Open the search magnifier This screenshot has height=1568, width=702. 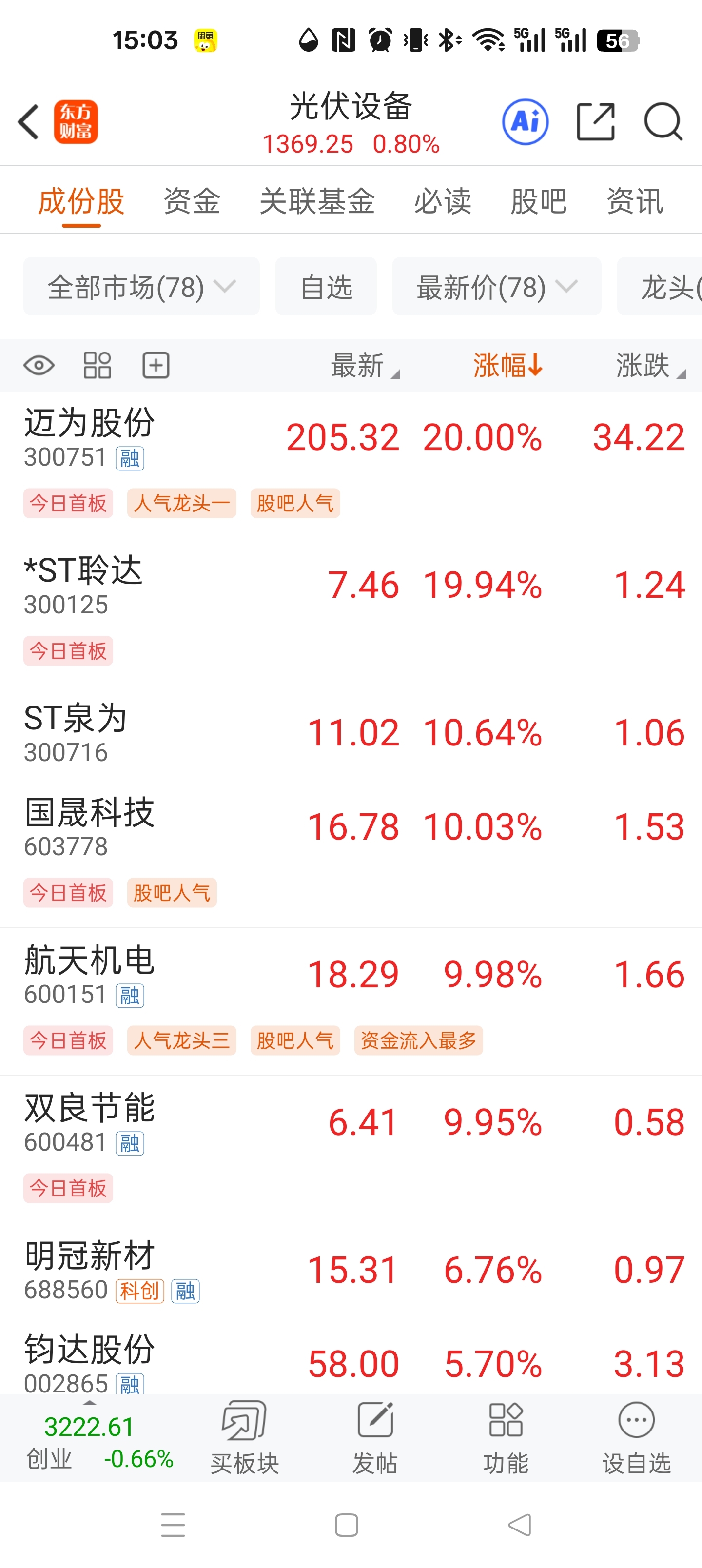pos(663,122)
